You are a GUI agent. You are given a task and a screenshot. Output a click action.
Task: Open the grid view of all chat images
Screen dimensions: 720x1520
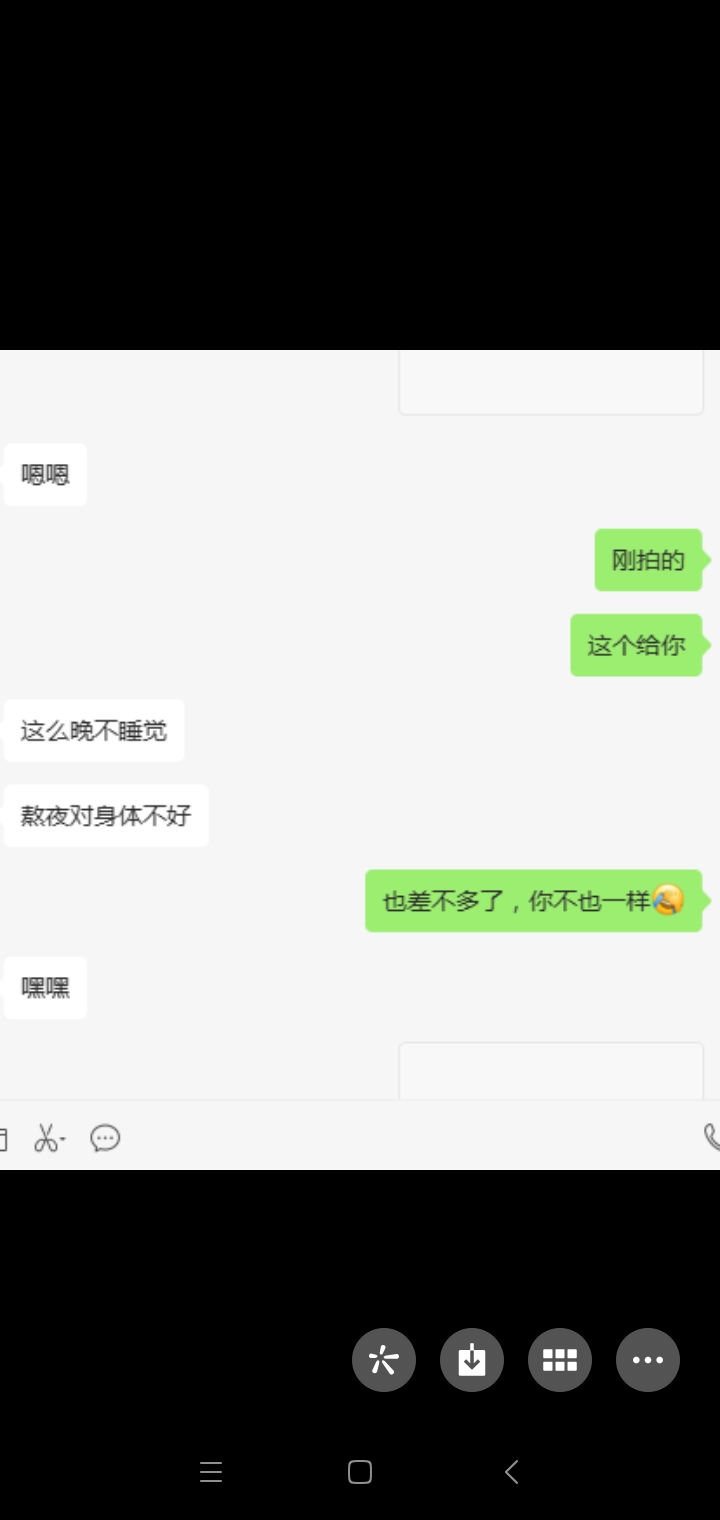(560, 1360)
